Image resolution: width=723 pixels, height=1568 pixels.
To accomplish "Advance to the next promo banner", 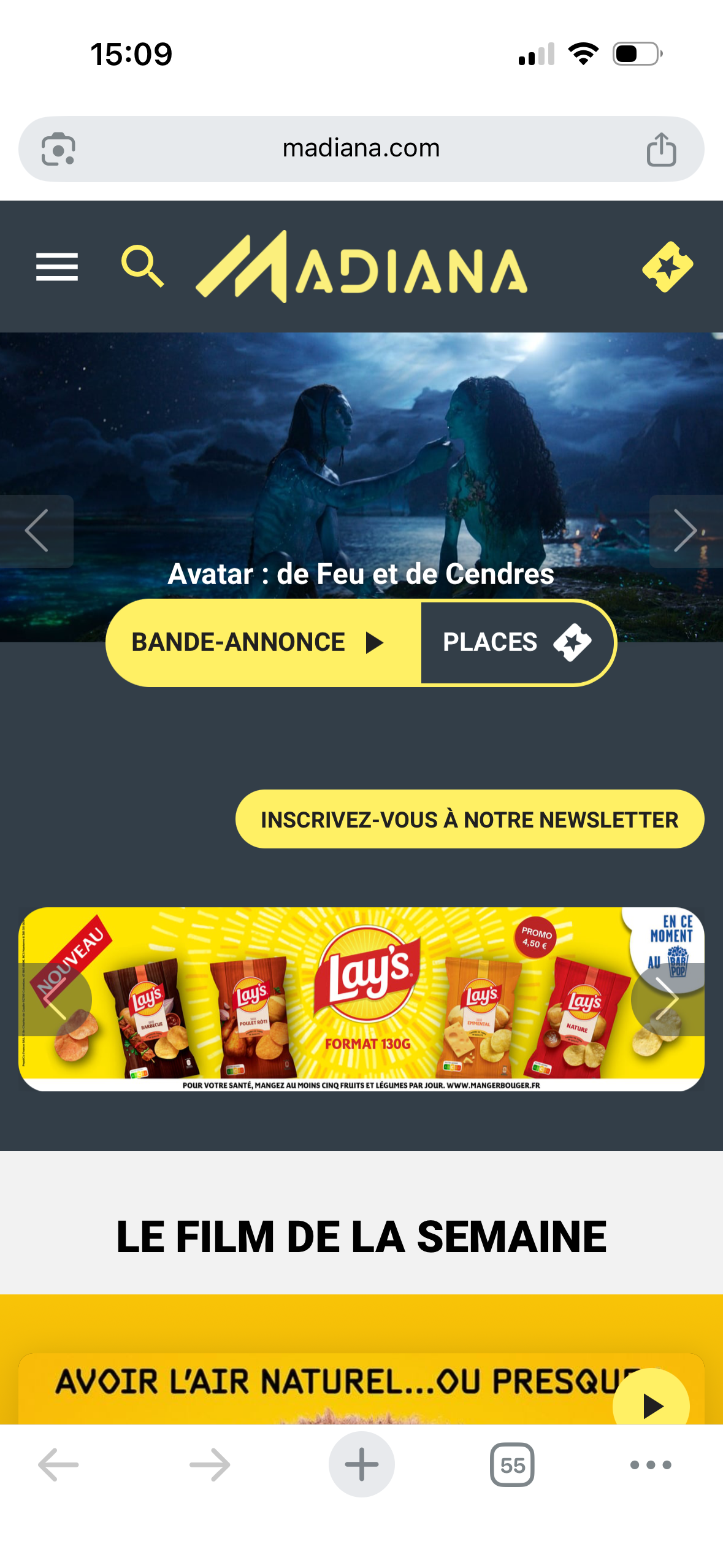I will click(667, 999).
